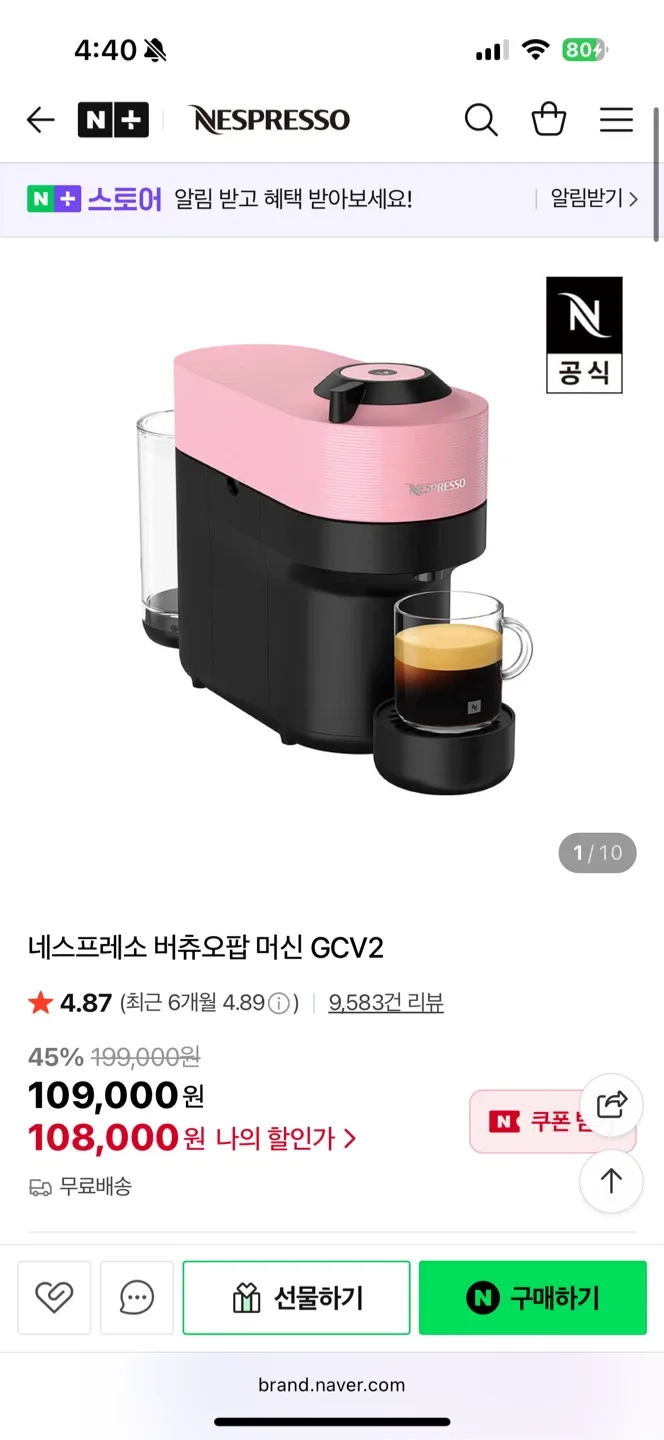The width and height of the screenshot is (664, 1440).
Task: Add the product to wishlist
Action: point(54,1297)
